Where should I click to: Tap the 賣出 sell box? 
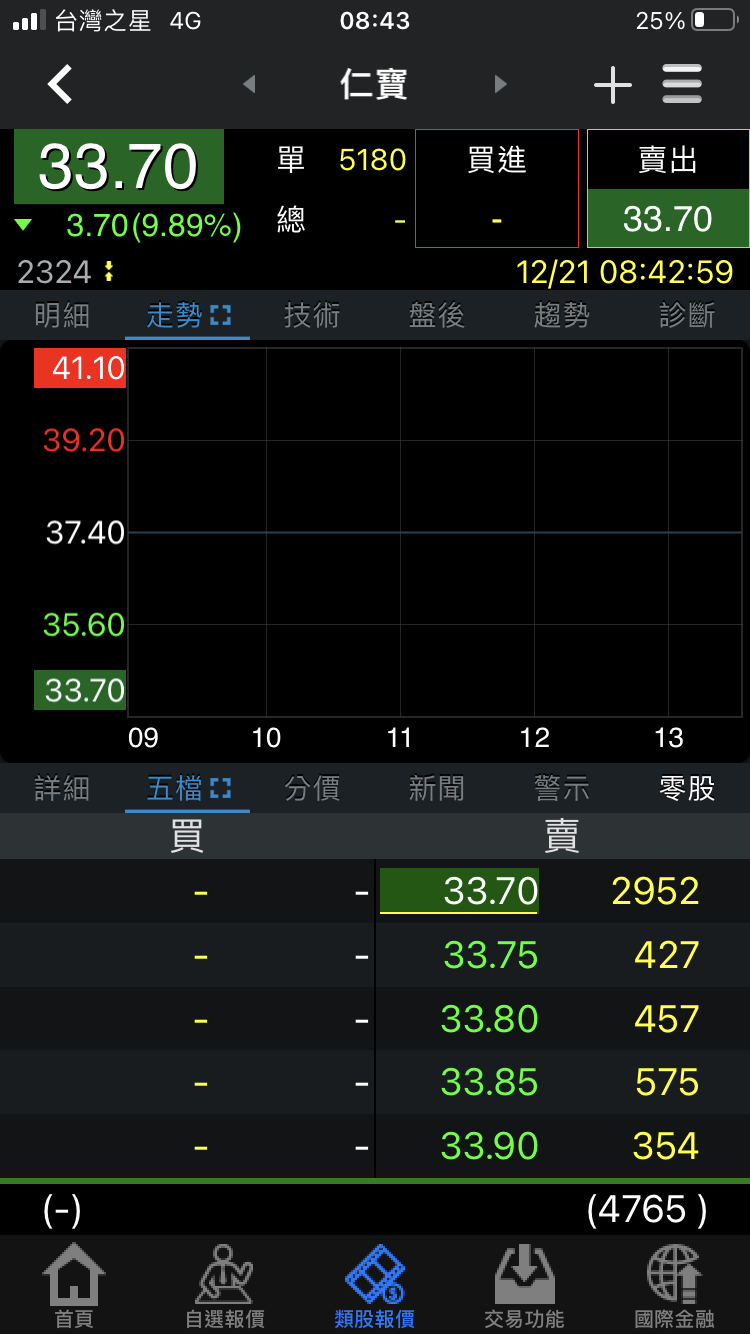point(668,188)
